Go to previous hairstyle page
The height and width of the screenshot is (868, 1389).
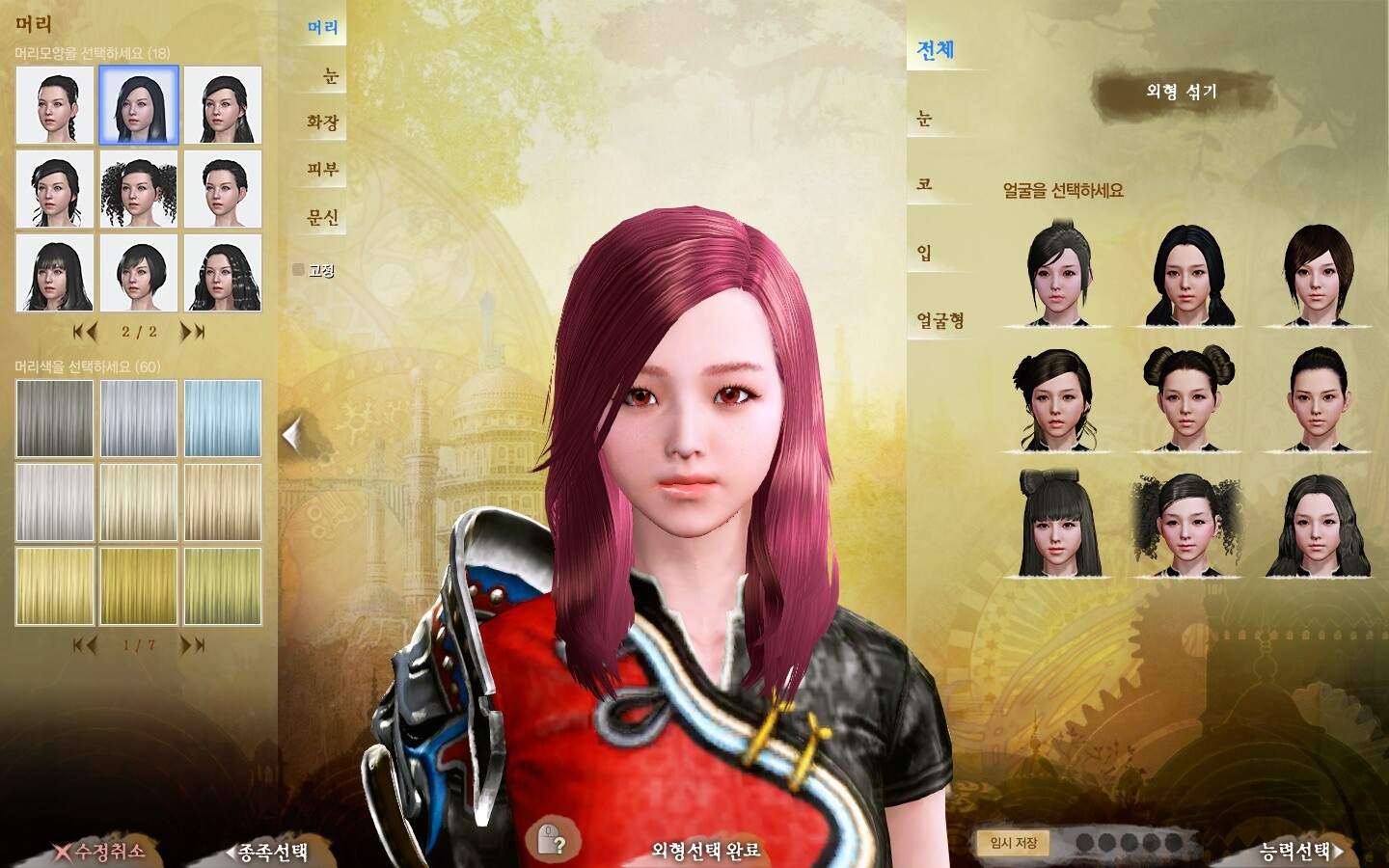(x=85, y=332)
